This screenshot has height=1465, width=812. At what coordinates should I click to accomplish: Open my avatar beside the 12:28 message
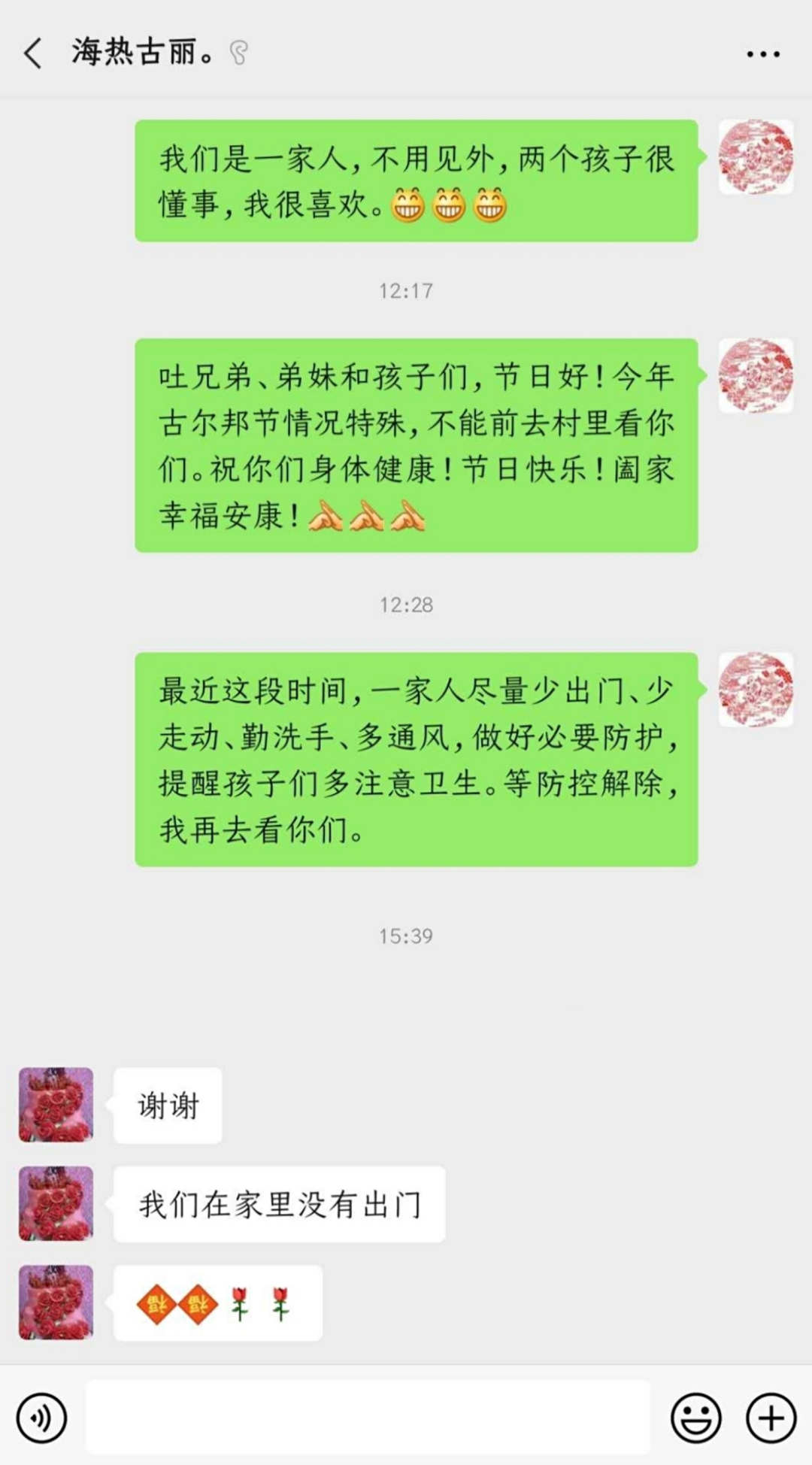click(x=756, y=689)
